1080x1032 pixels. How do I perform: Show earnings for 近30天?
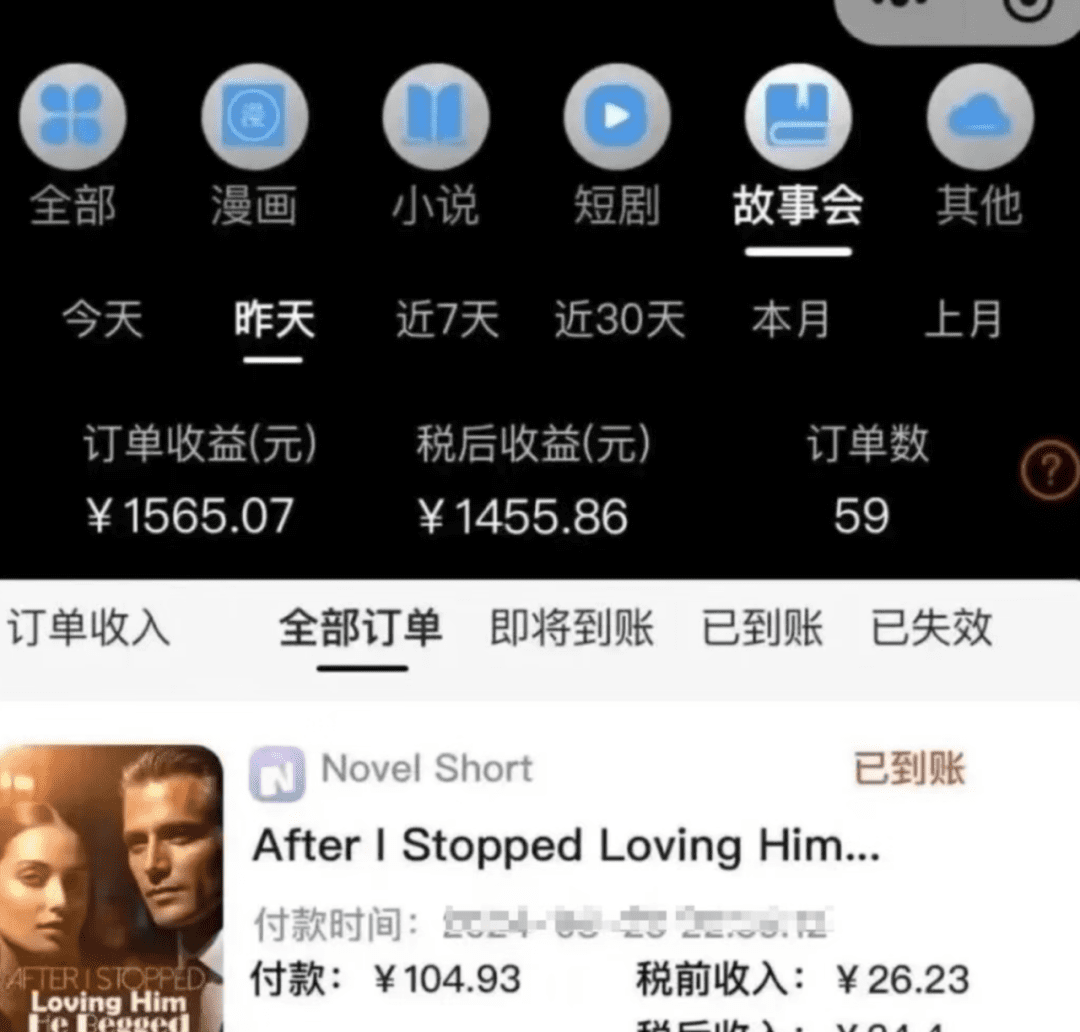click(620, 320)
